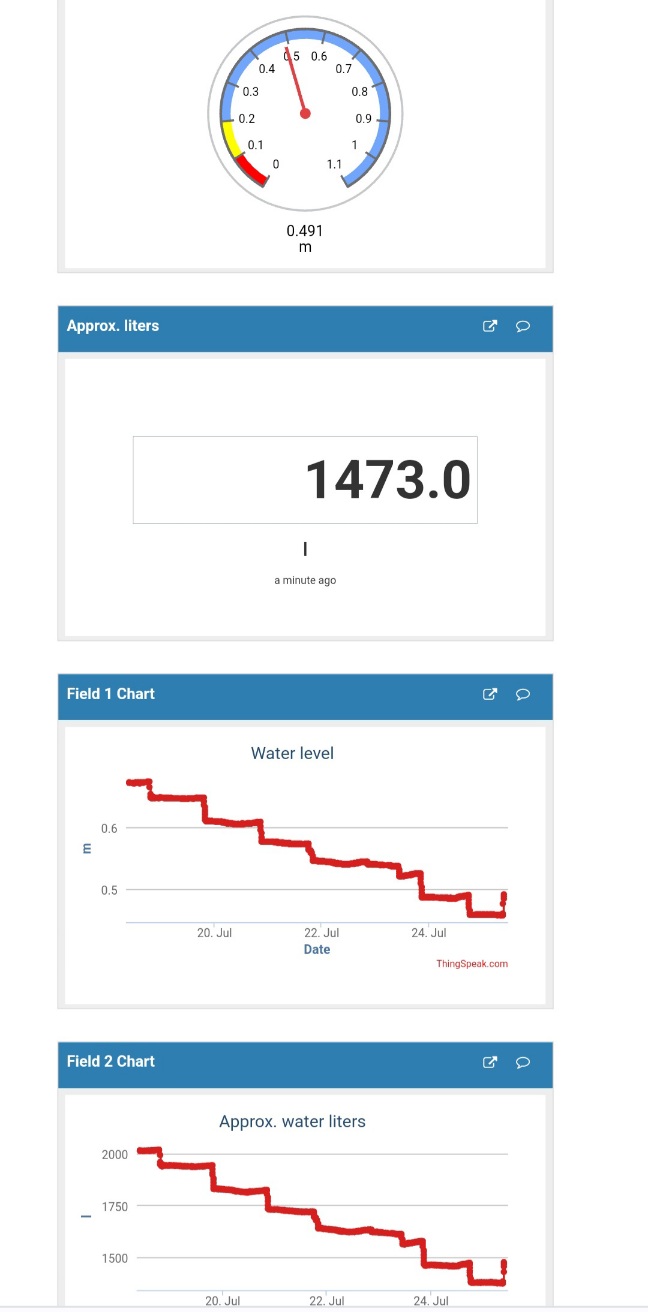Follow the ThingSpeak.com link in Water level chart
Screen dimensions: 648x1312
pos(472,964)
